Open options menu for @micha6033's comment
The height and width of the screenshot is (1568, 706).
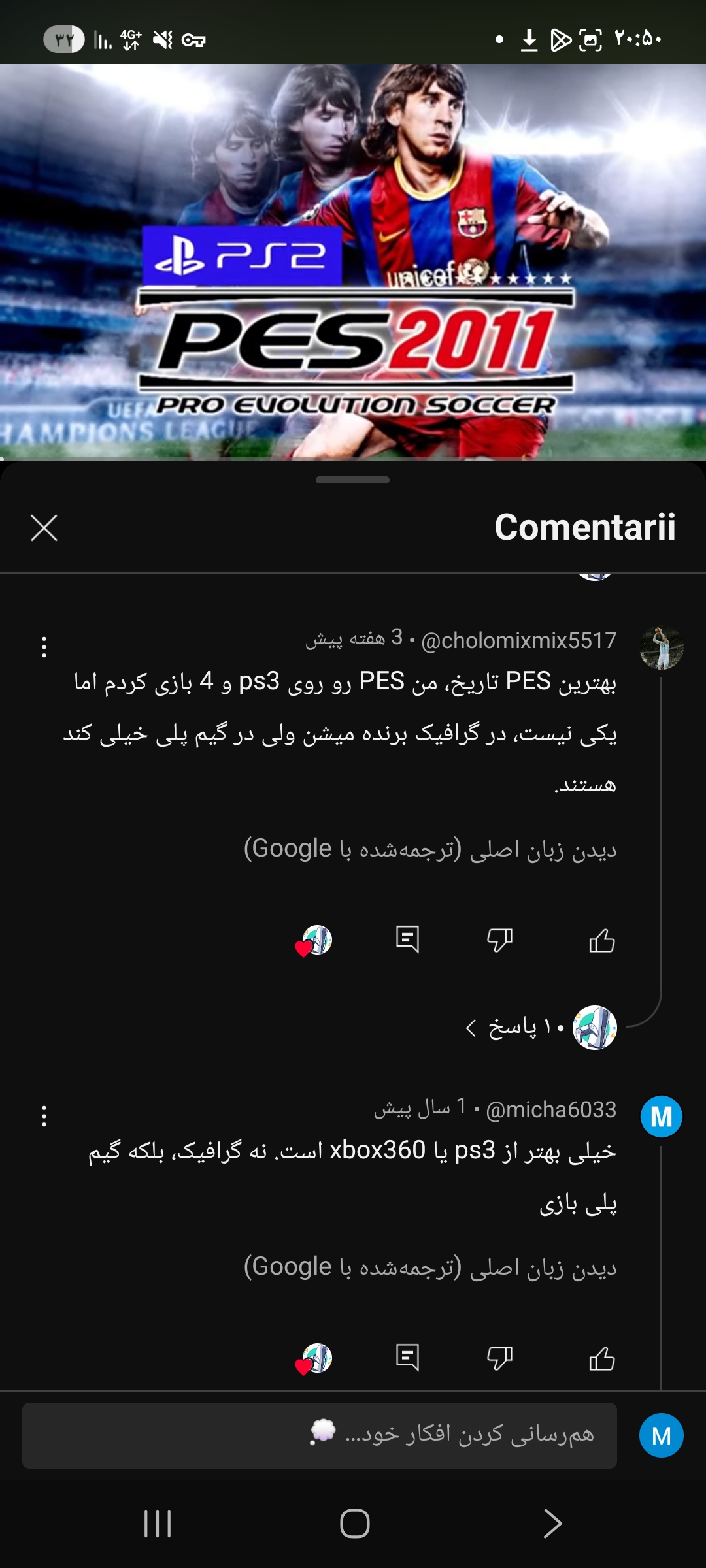point(44,1116)
